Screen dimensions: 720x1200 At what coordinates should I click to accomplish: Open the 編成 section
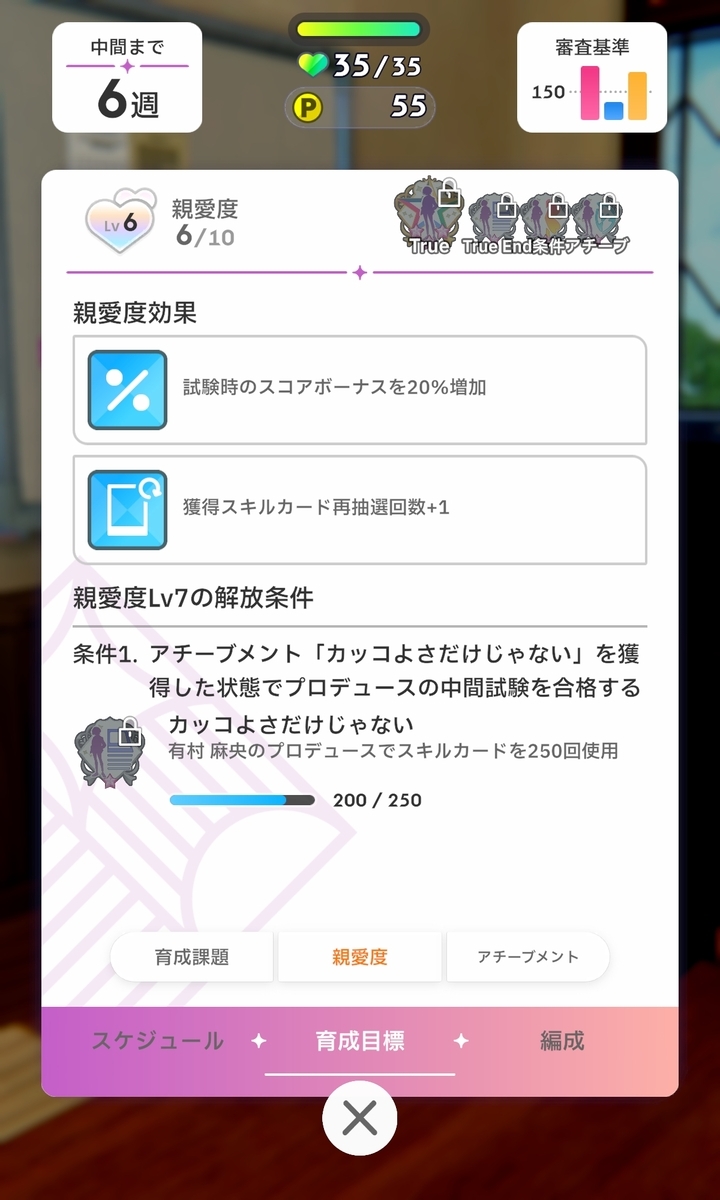point(562,1041)
